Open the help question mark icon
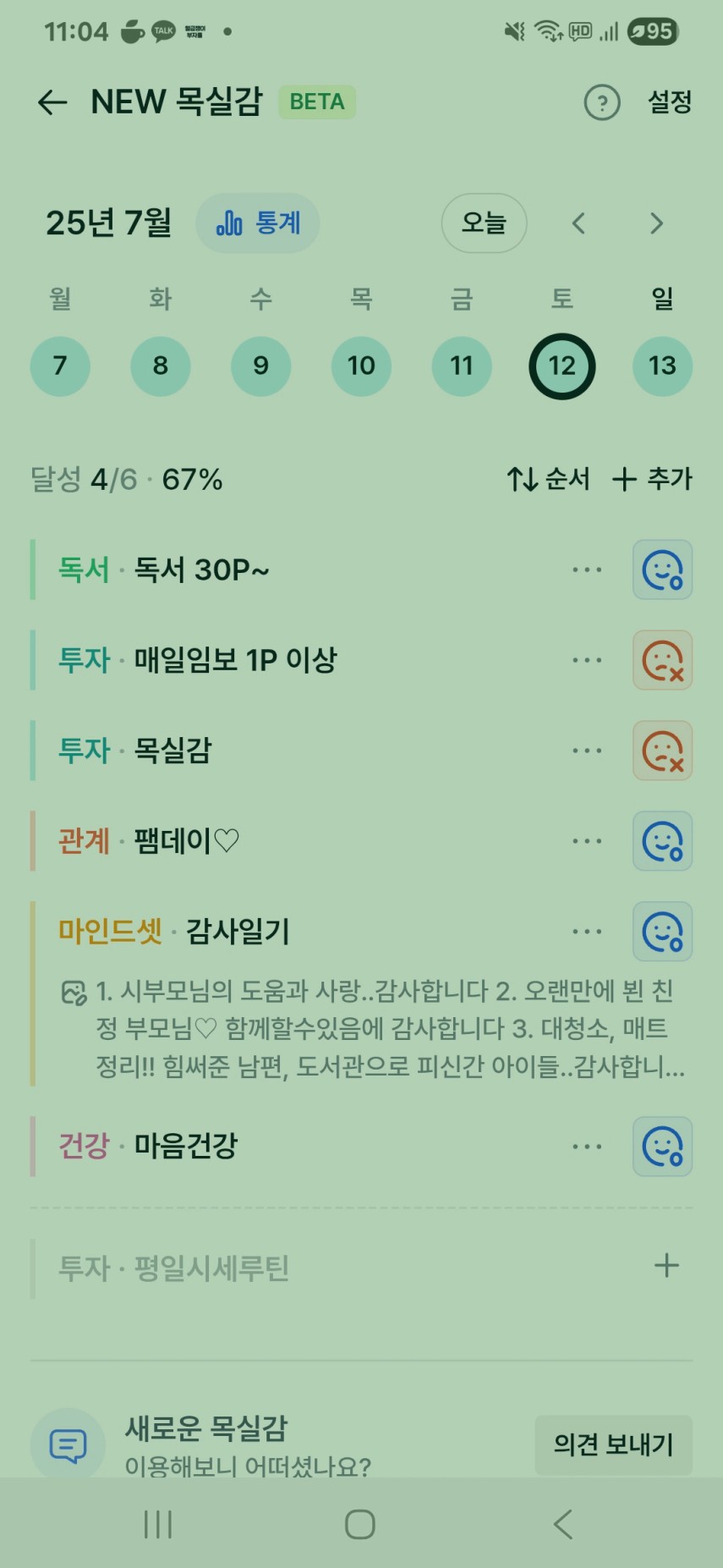This screenshot has height=1568, width=723. coord(602,102)
